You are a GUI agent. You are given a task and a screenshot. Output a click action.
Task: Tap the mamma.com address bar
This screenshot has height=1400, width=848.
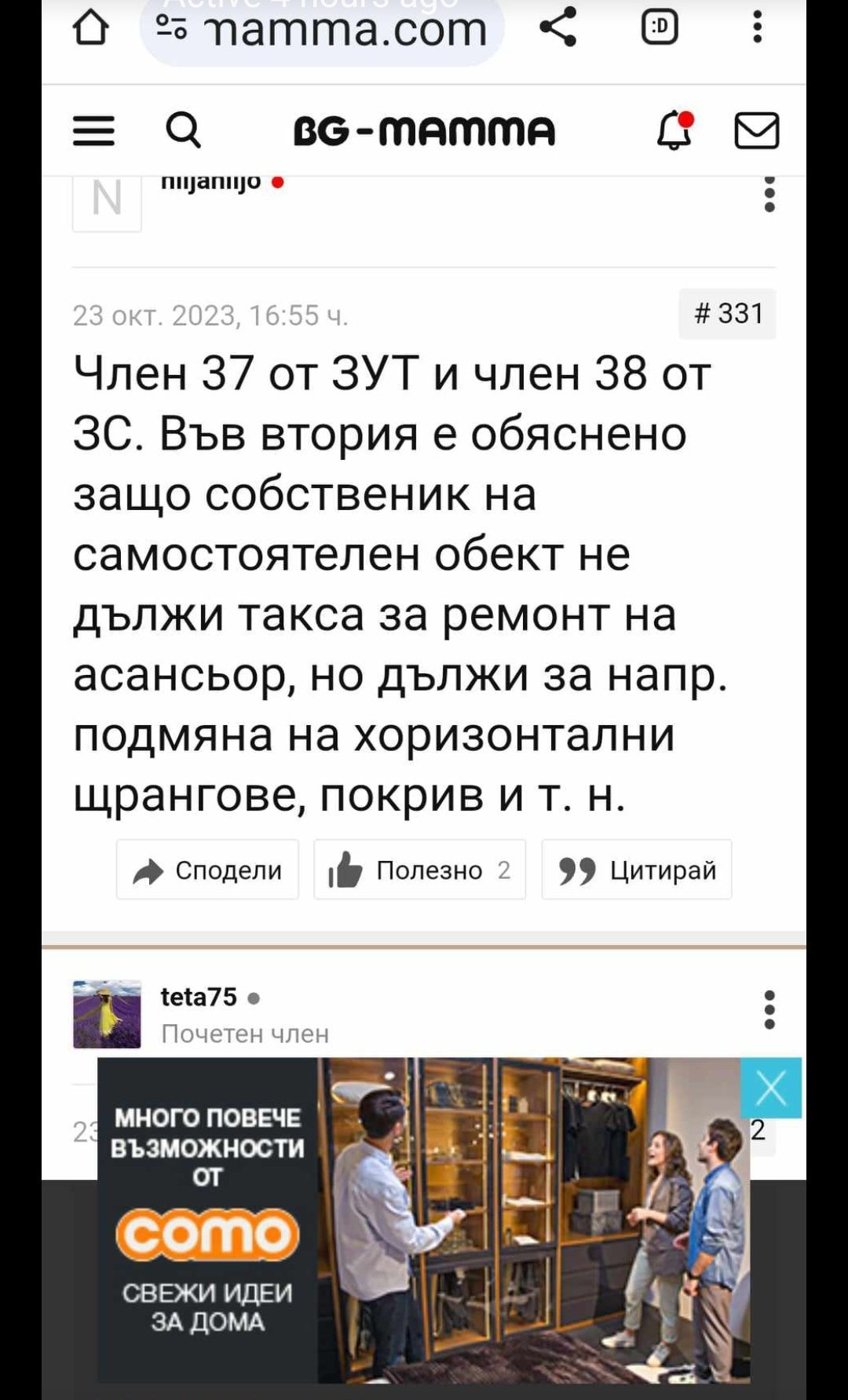pos(330,31)
